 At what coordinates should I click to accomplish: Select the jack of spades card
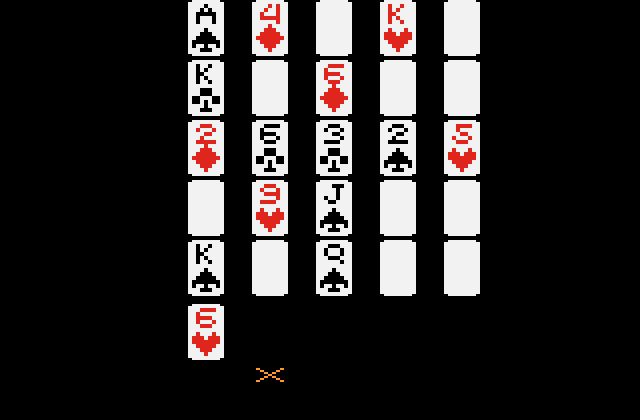[x=334, y=207]
